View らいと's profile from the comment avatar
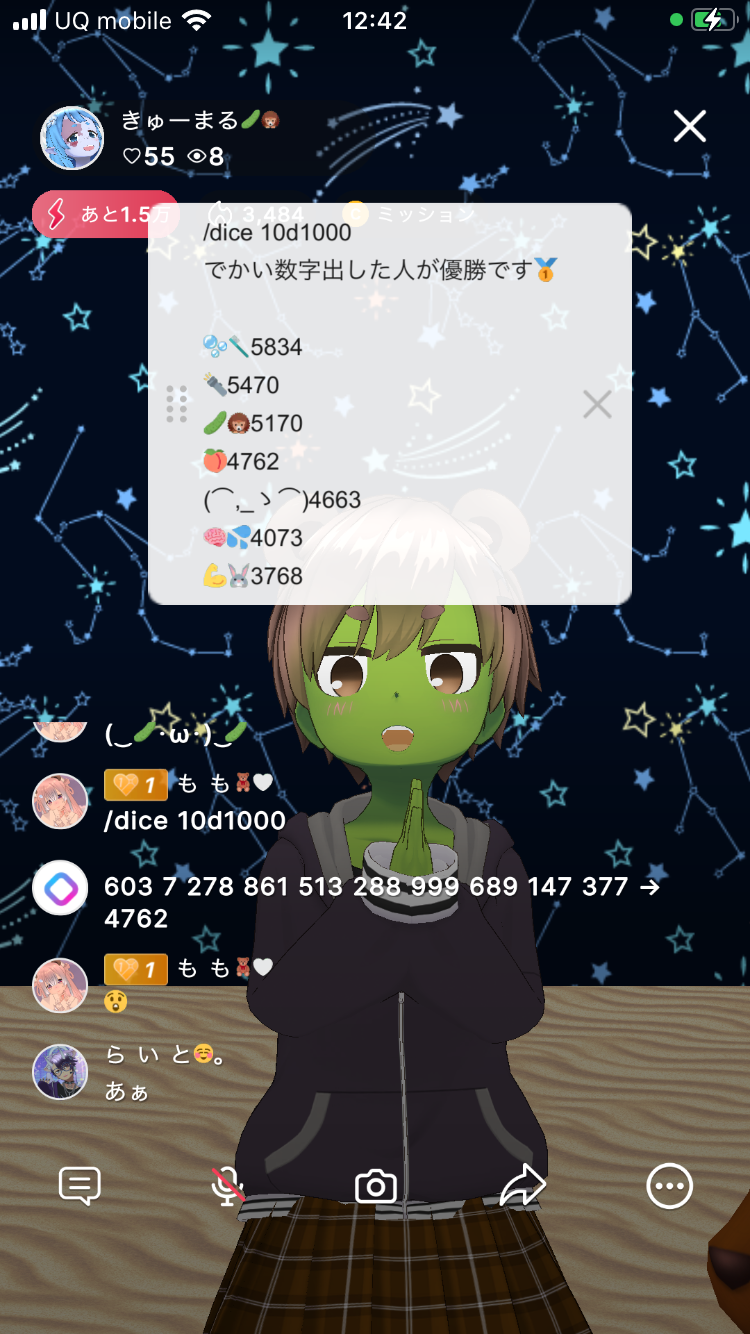 60,1072
